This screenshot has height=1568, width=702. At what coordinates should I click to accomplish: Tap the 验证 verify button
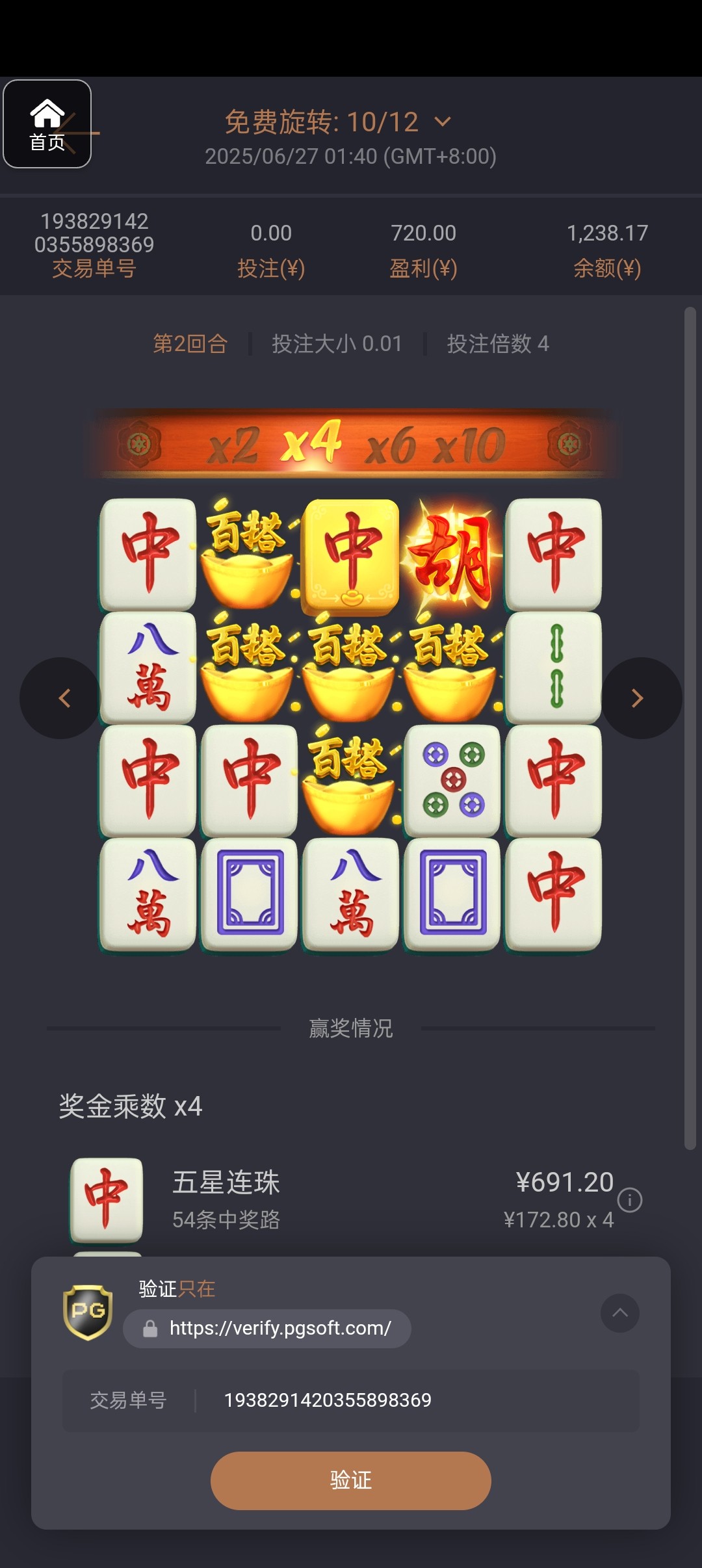tap(351, 1481)
